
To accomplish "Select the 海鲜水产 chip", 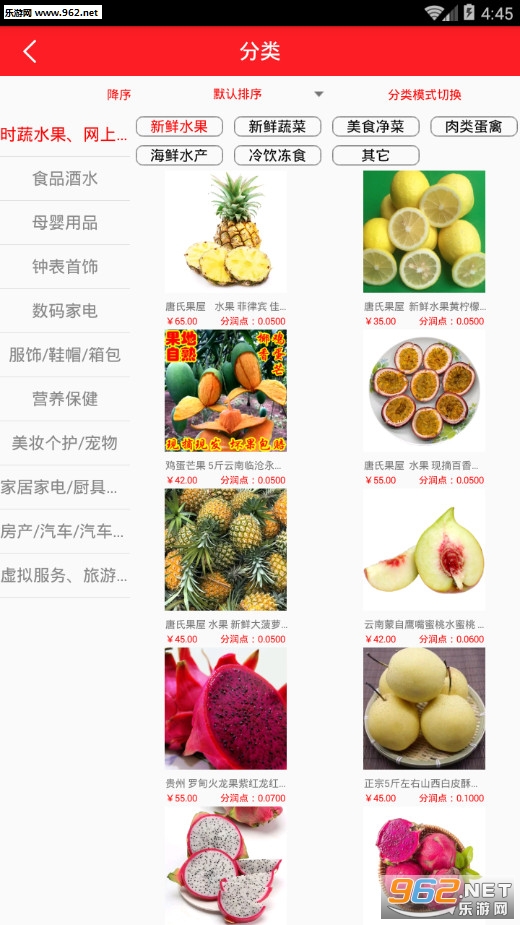I will tap(179, 155).
